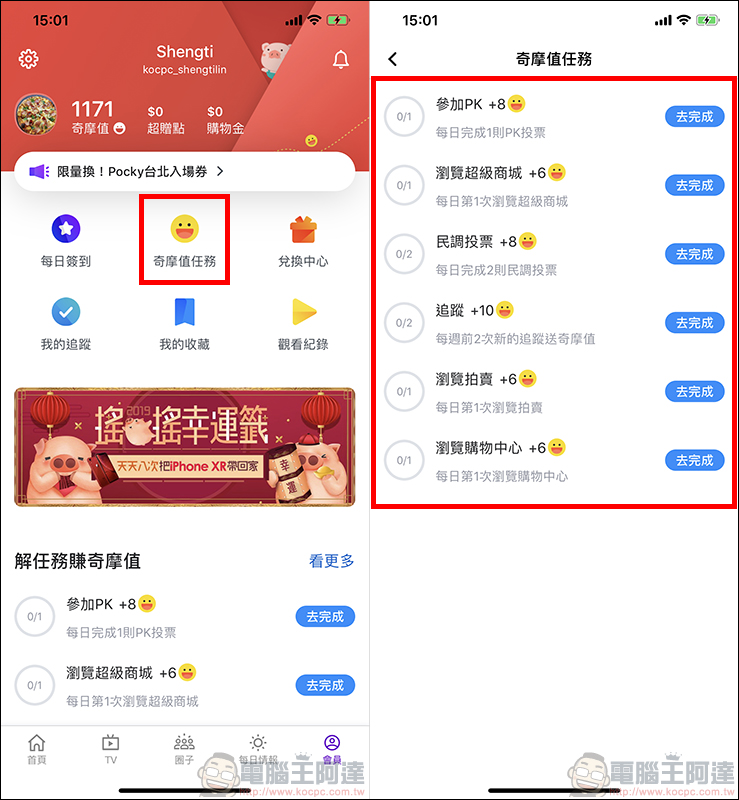Switch to the TV tab
The image size is (739, 800).
(x=111, y=748)
